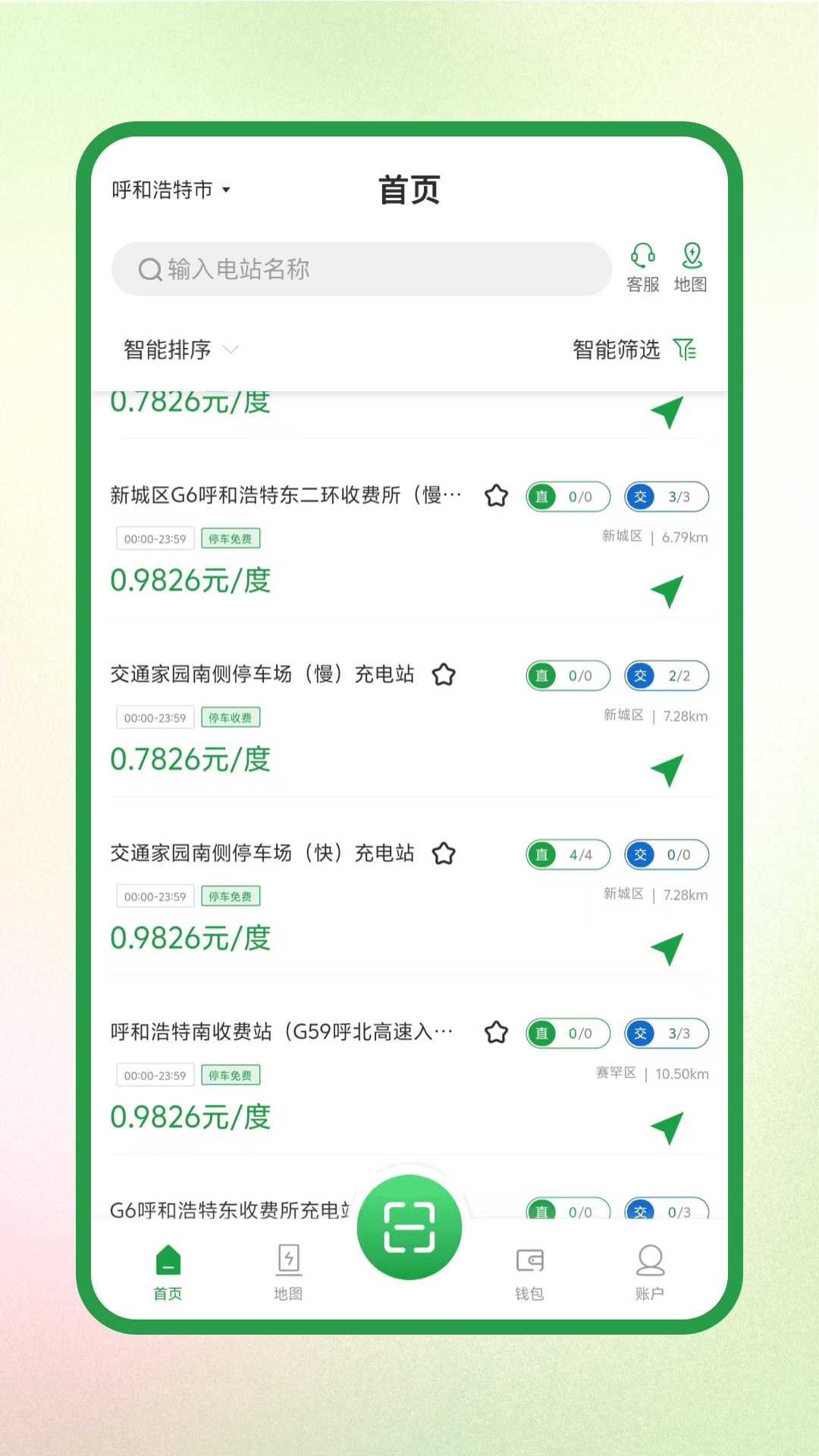
Task: Check the 交 3/3 slots on 呼和浩特南收费站
Action: (x=666, y=1032)
